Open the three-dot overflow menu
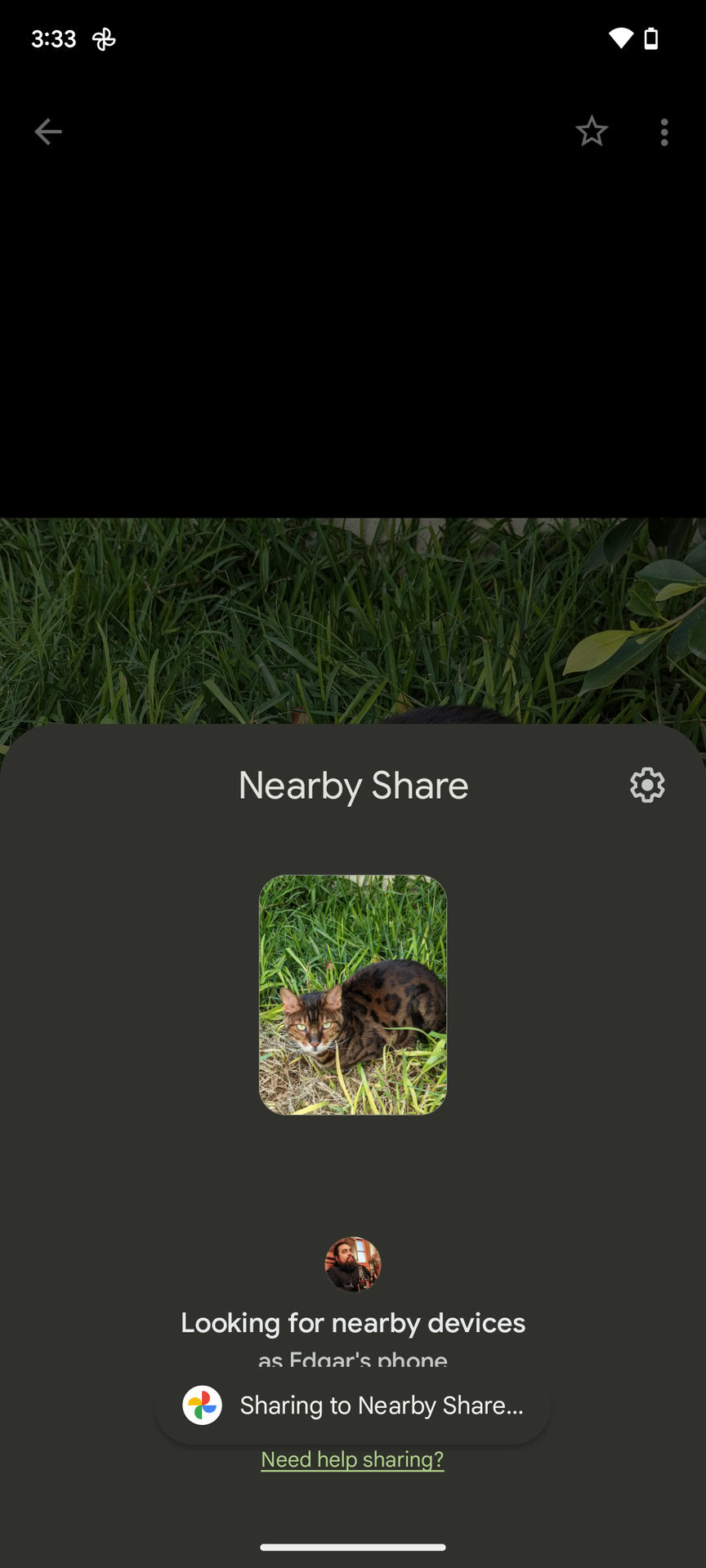The width and height of the screenshot is (706, 1568). tap(664, 132)
